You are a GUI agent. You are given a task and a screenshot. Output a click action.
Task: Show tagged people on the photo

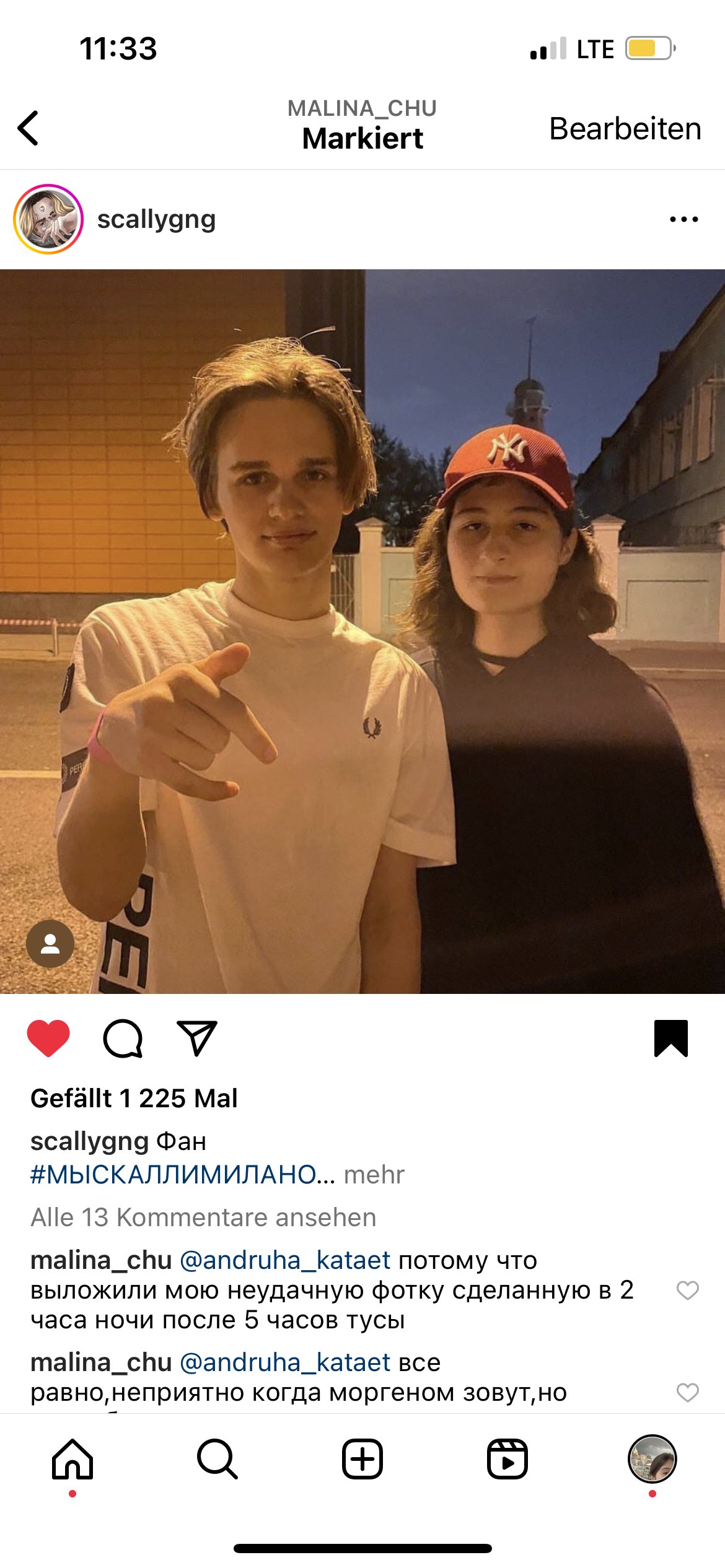tap(50, 943)
